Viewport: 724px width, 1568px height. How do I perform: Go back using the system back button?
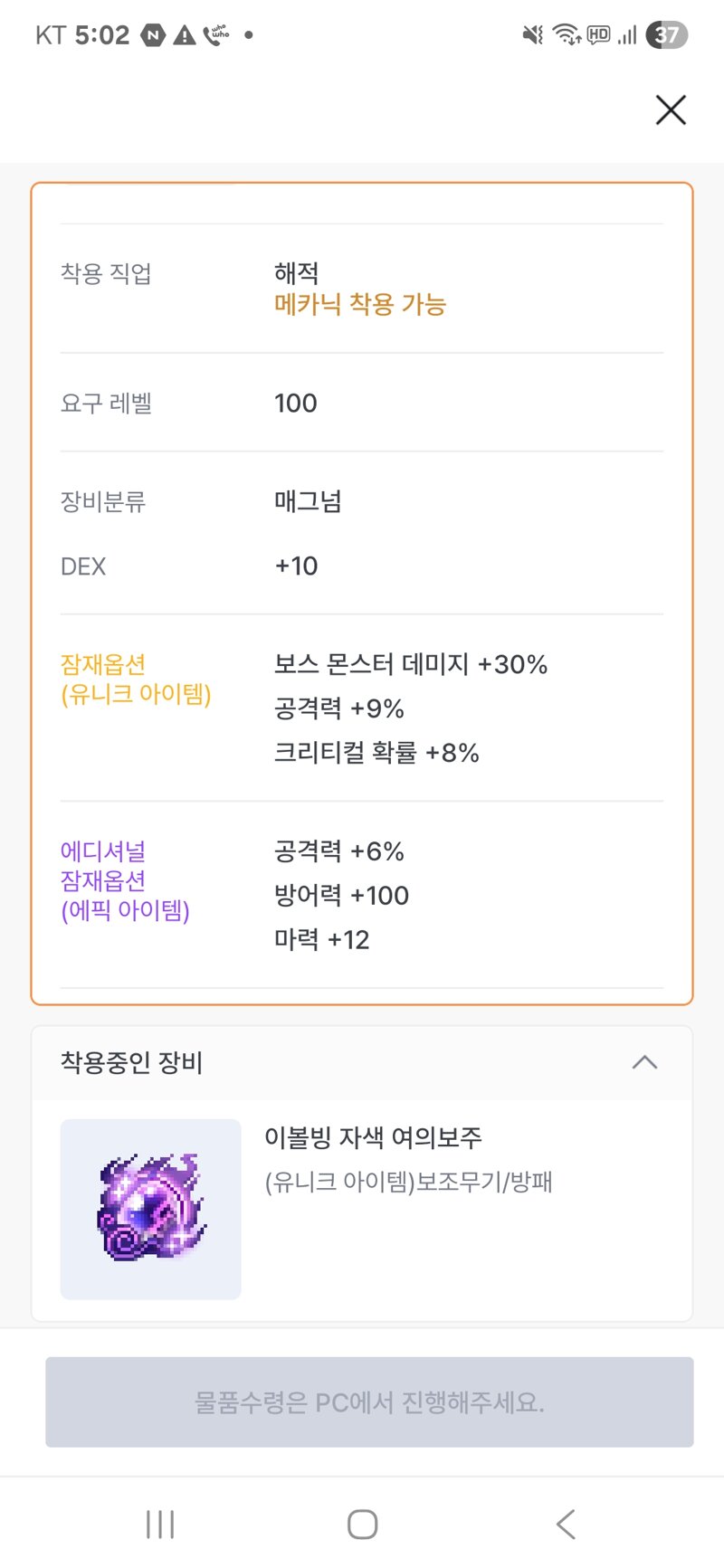click(566, 1525)
